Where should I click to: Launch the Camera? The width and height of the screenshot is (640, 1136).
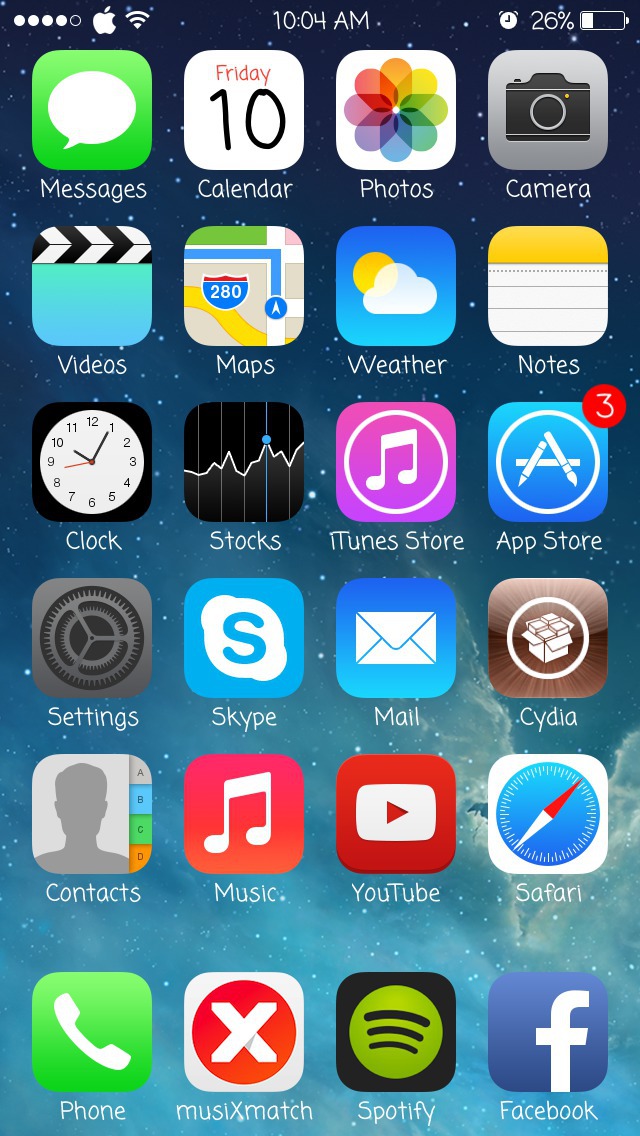coord(548,109)
